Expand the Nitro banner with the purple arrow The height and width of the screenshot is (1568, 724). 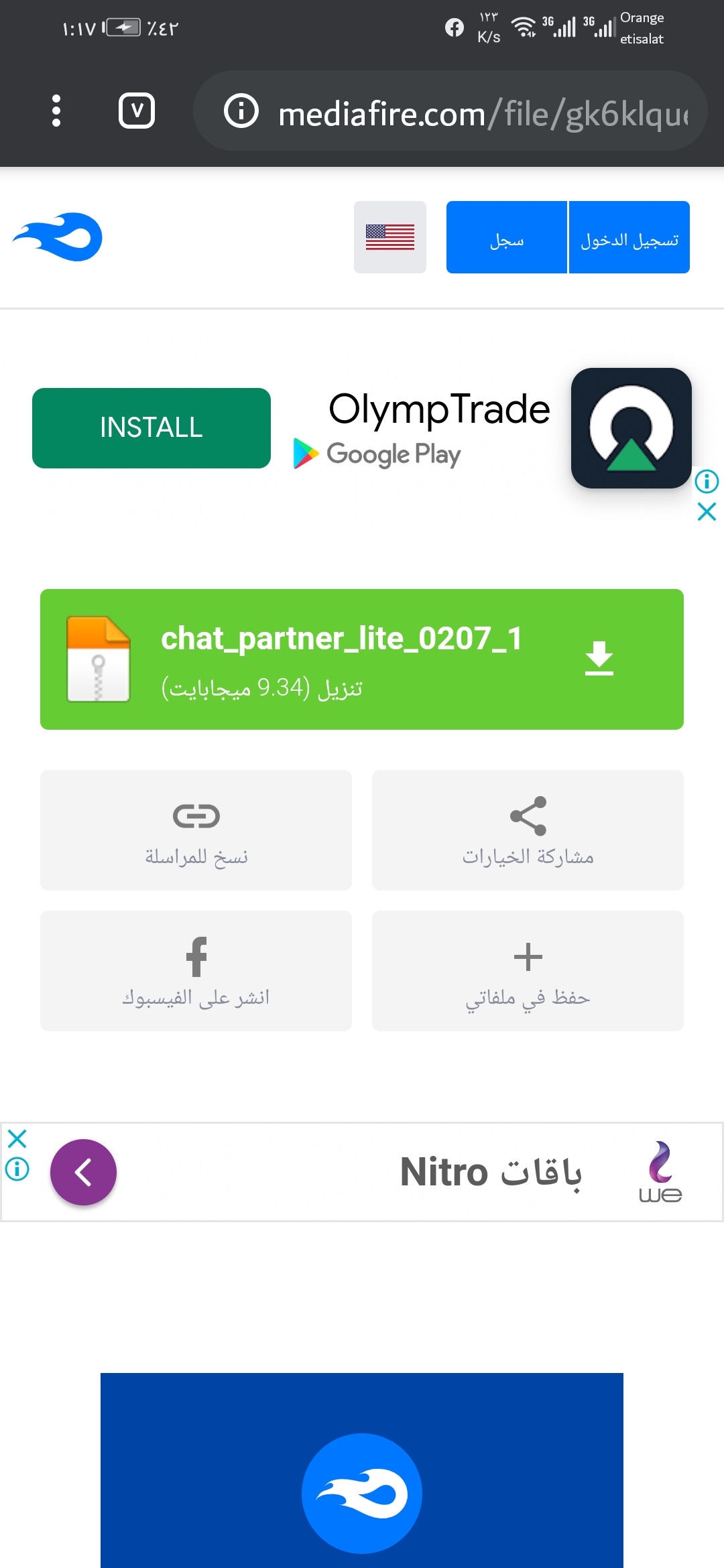pos(82,1171)
